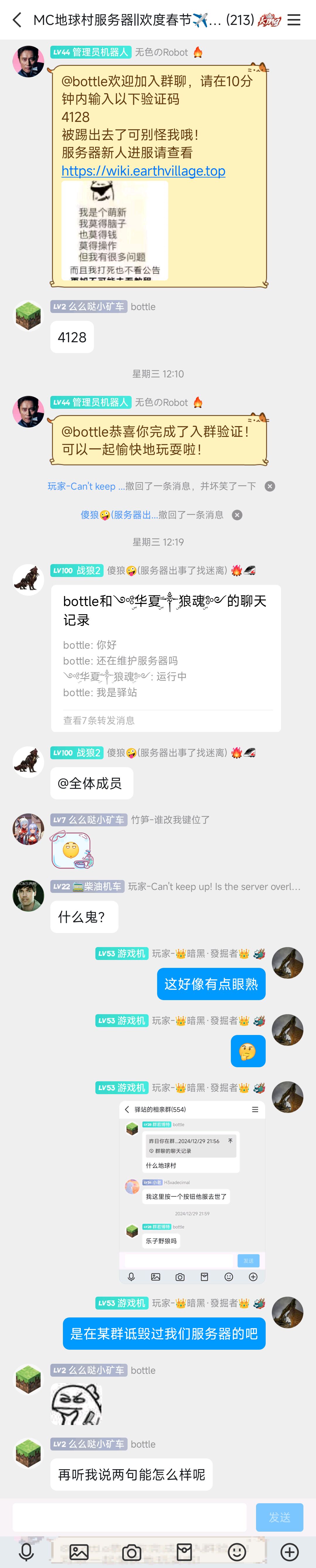This screenshot has width=316, height=1568.
Task: Open the avatar beside the 什么鬼? message
Action: click(x=29, y=895)
